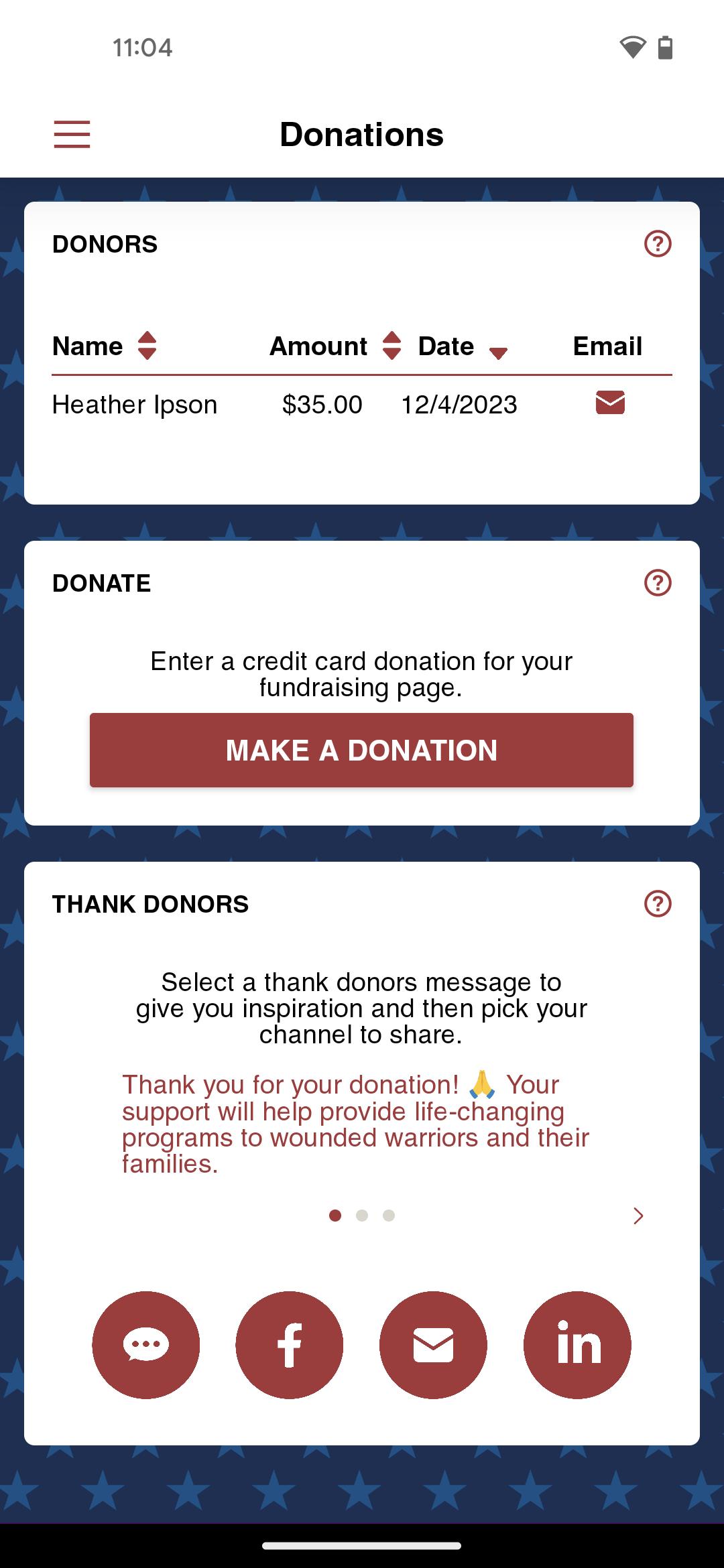724x1568 pixels.
Task: Send thank-you message by email
Action: (x=433, y=1345)
